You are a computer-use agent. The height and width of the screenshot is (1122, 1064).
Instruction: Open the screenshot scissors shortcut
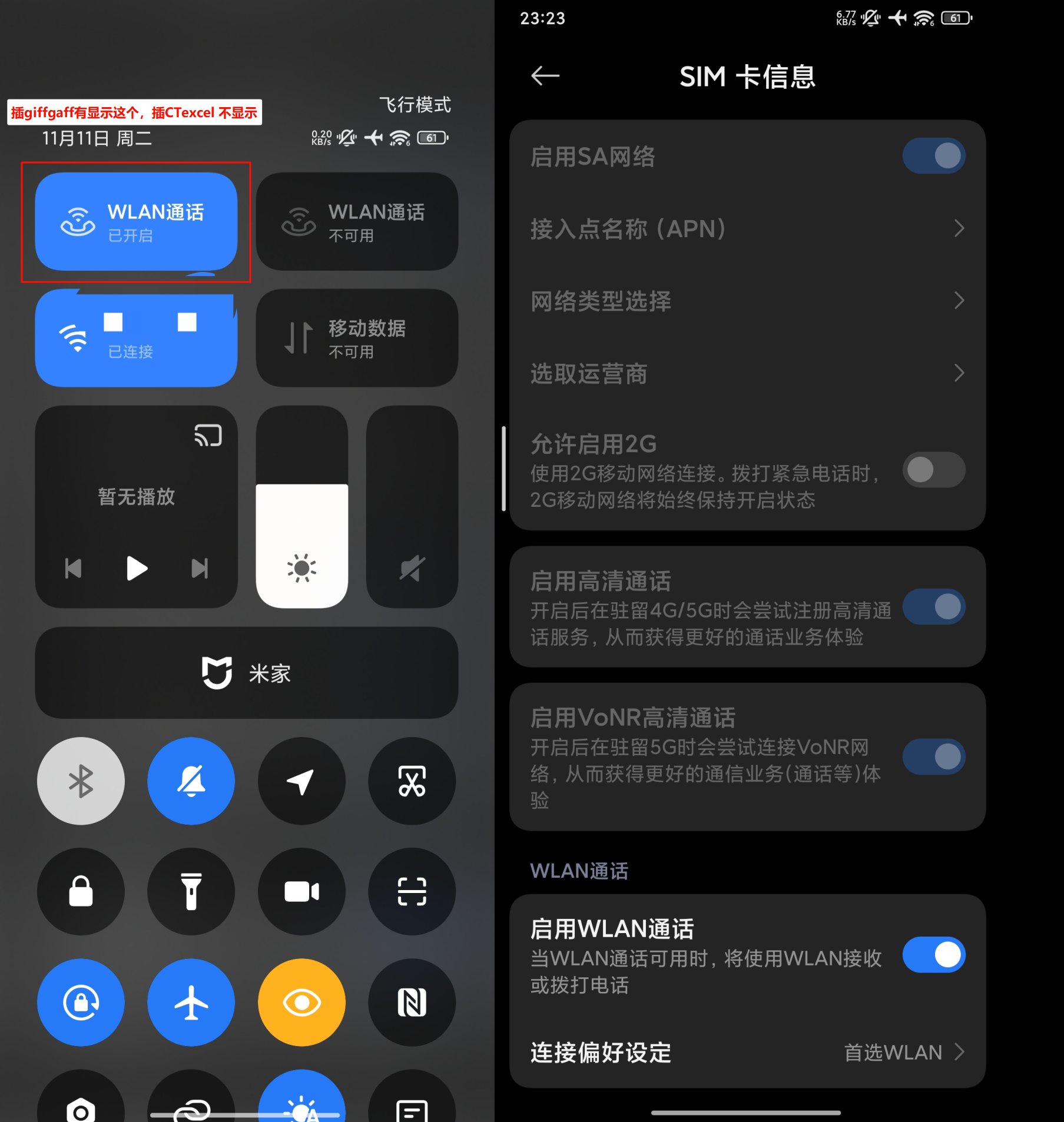click(412, 781)
